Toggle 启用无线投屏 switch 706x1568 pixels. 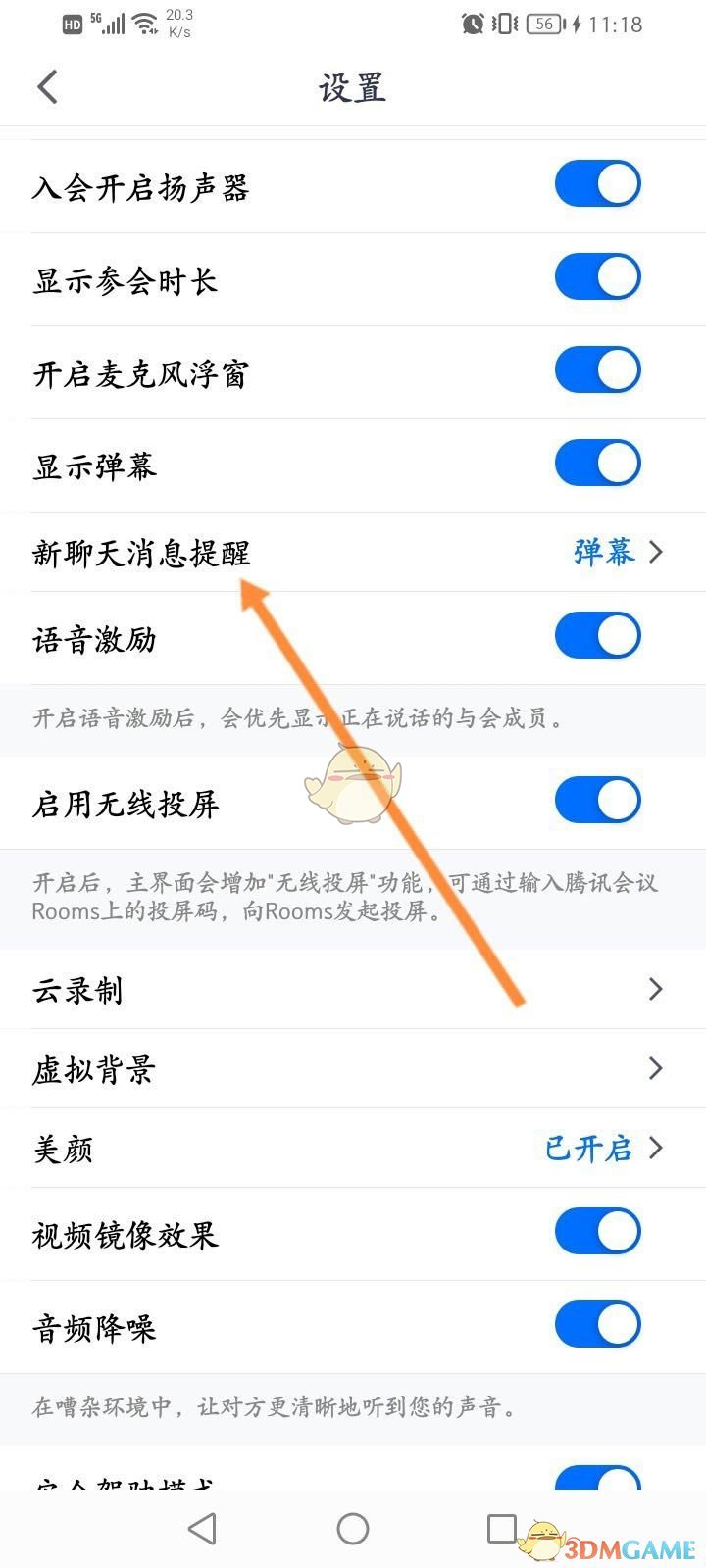point(597,801)
